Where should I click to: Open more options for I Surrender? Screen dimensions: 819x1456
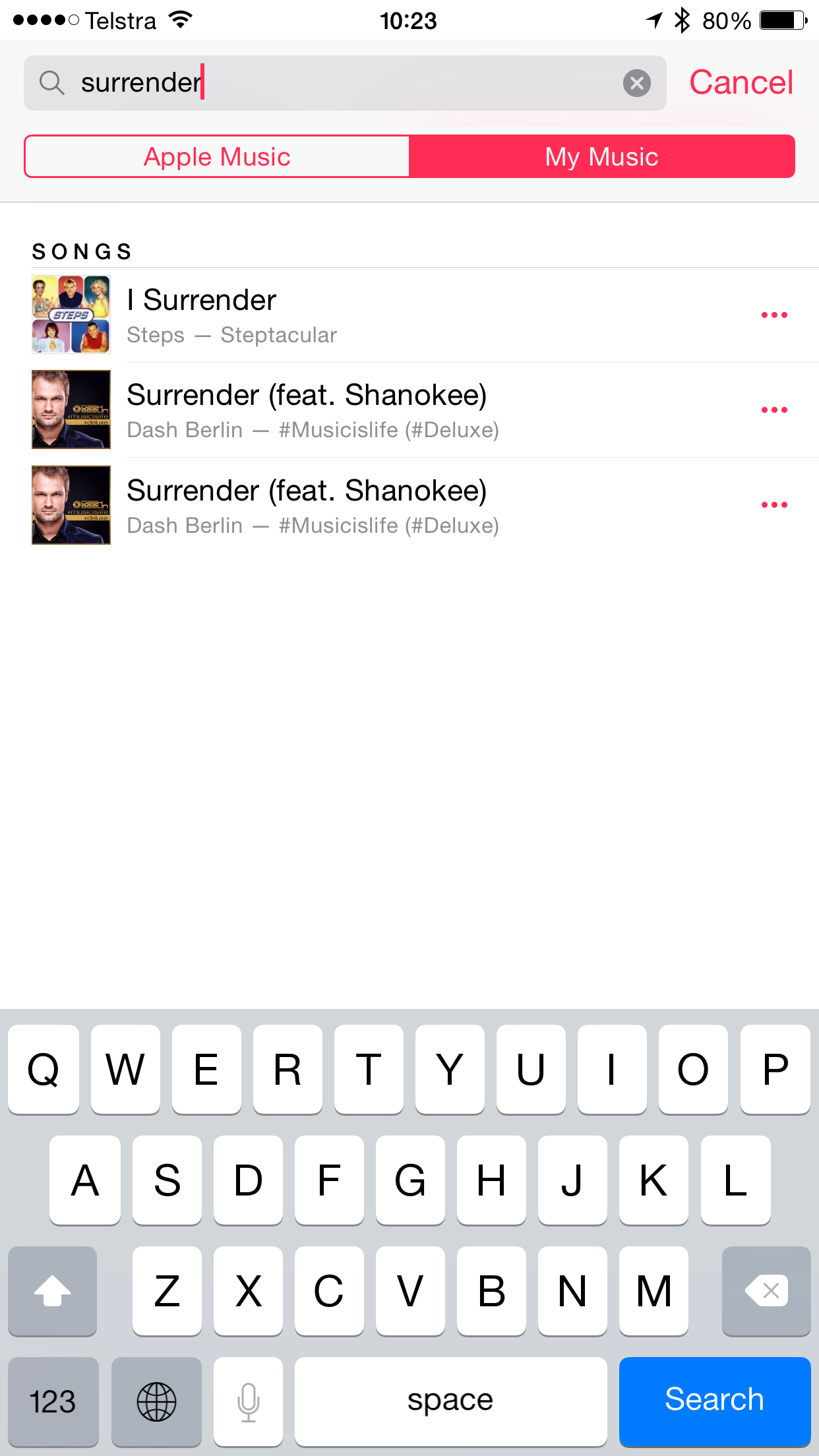774,315
